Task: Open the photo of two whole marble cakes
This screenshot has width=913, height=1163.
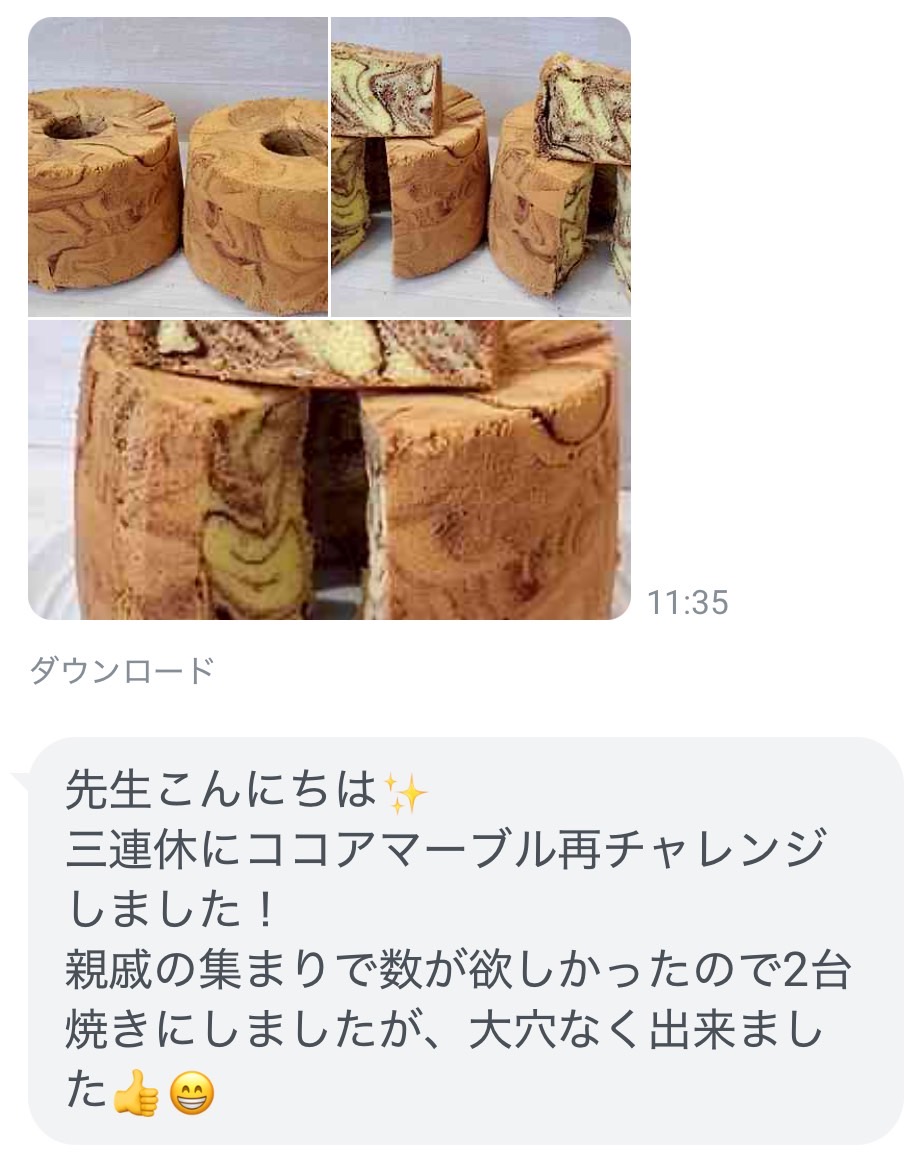Action: click(x=178, y=167)
